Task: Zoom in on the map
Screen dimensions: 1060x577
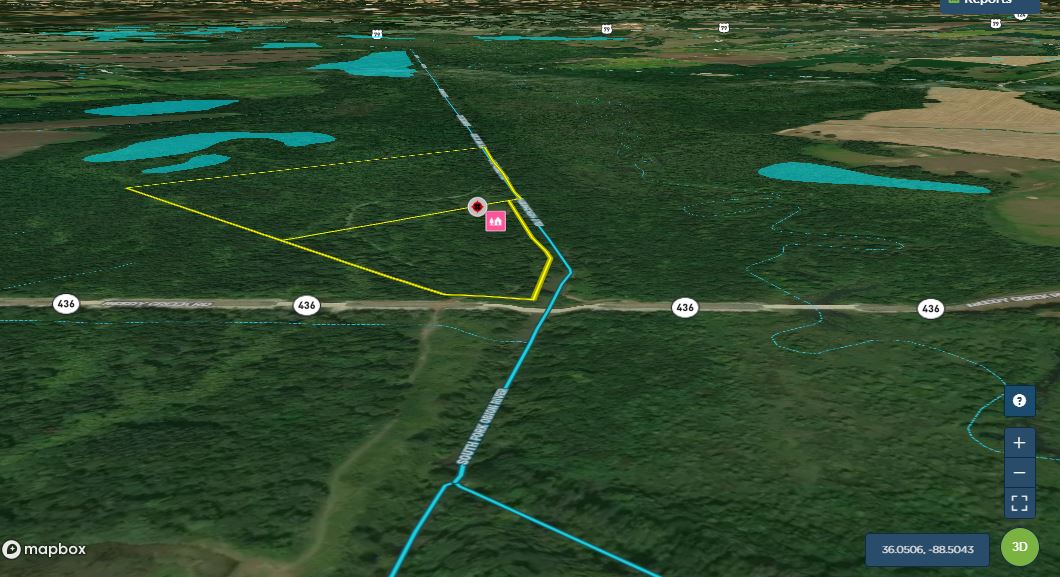Action: tap(1019, 442)
